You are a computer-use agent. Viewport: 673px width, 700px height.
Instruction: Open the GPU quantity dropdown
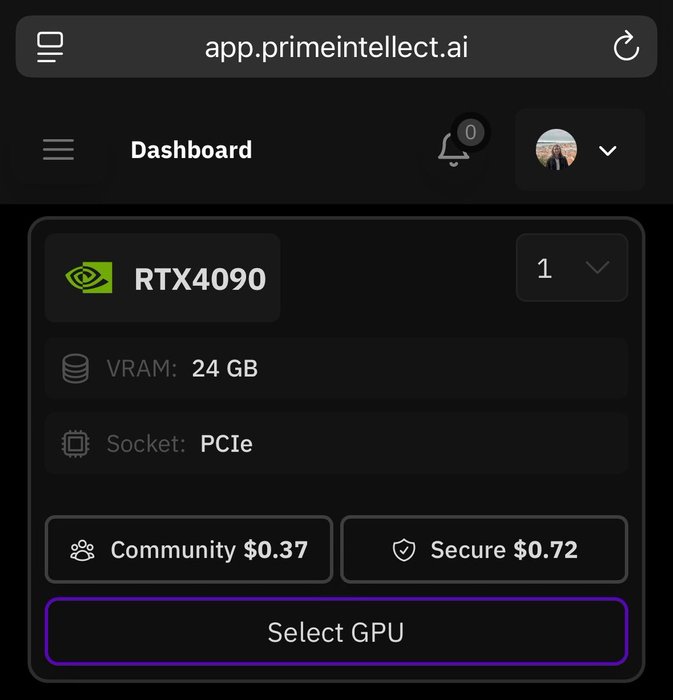572,268
